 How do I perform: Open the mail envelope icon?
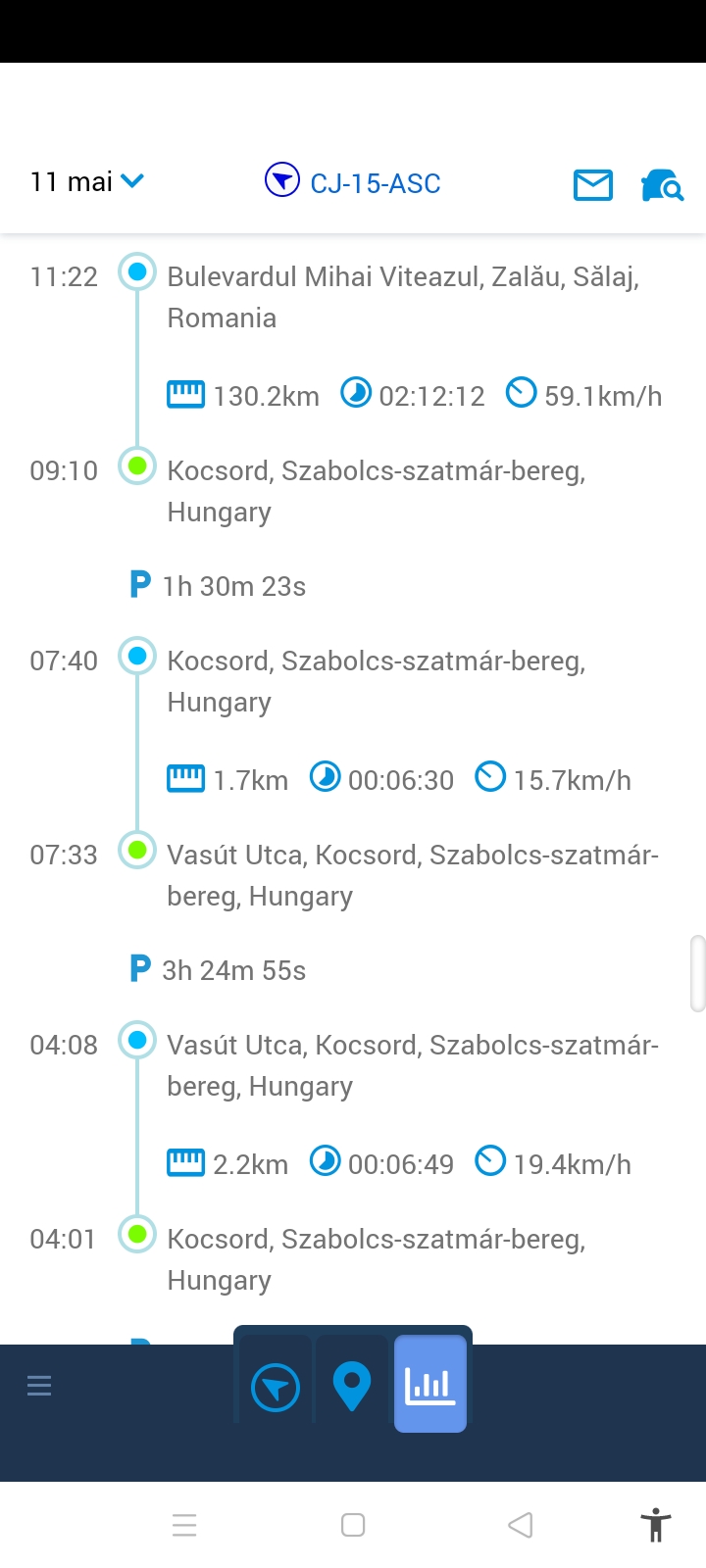click(593, 184)
